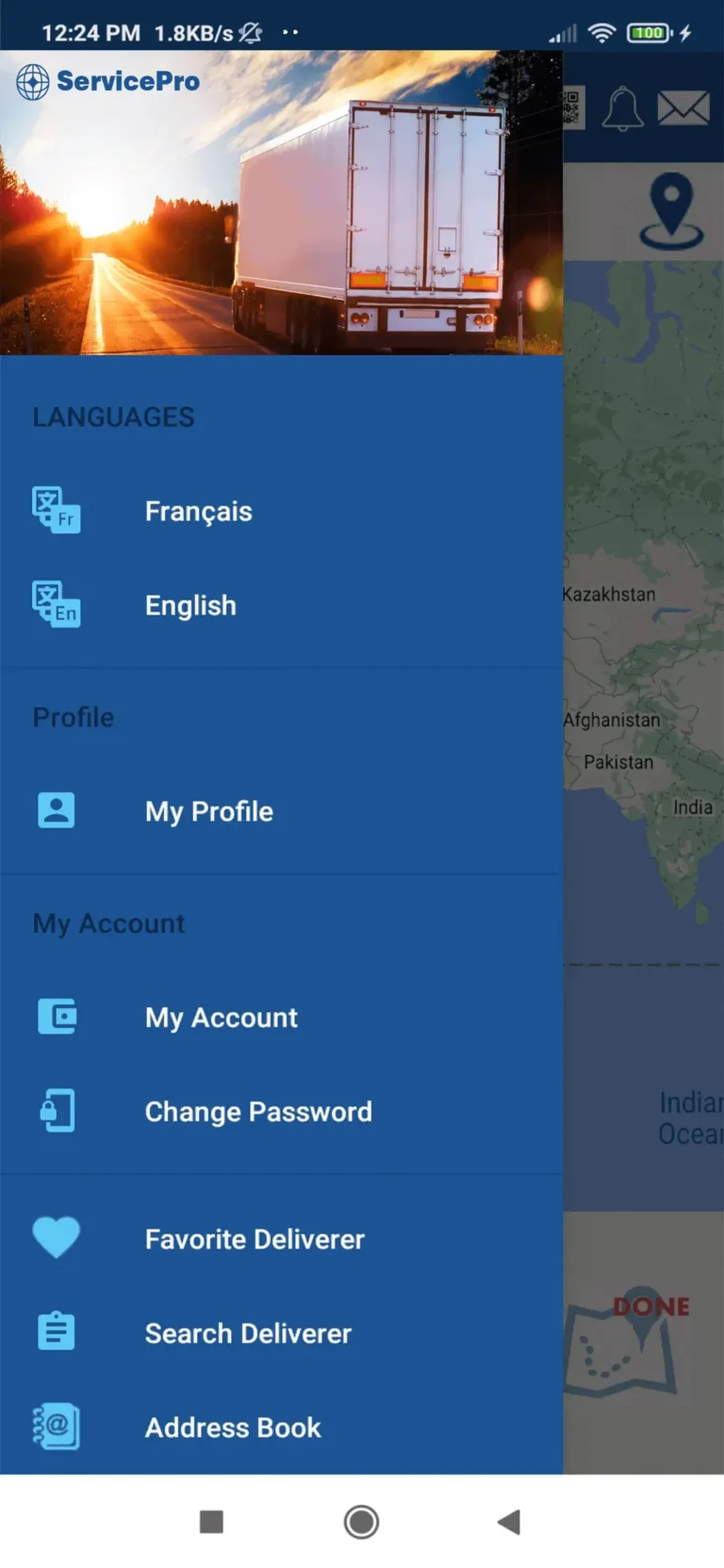Open Favorite Deliverer
The height and width of the screenshot is (1568, 724).
(254, 1239)
